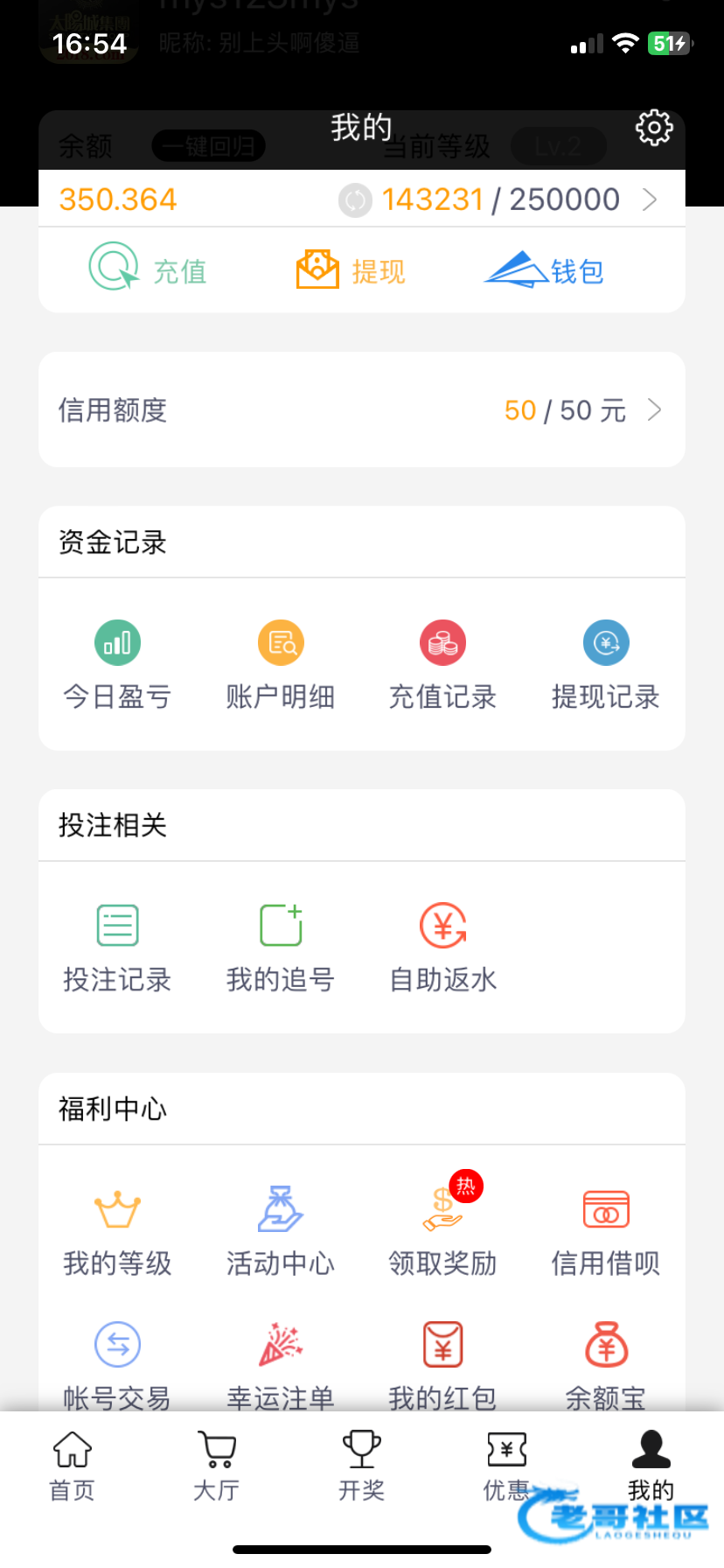This screenshot has height=1568, width=724.
Task: Check 提现记录 withdrawal history
Action: pyautogui.click(x=606, y=663)
